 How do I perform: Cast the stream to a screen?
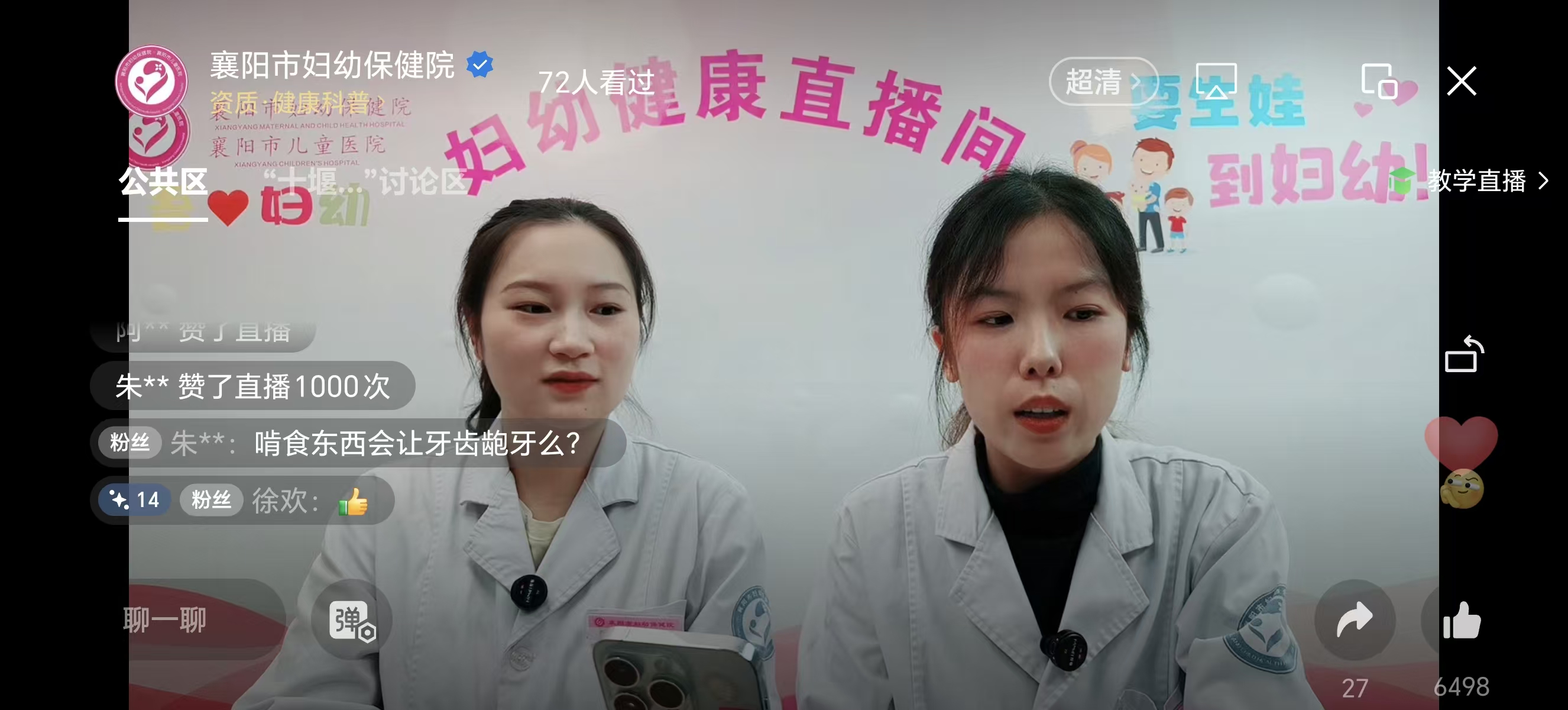point(1216,81)
